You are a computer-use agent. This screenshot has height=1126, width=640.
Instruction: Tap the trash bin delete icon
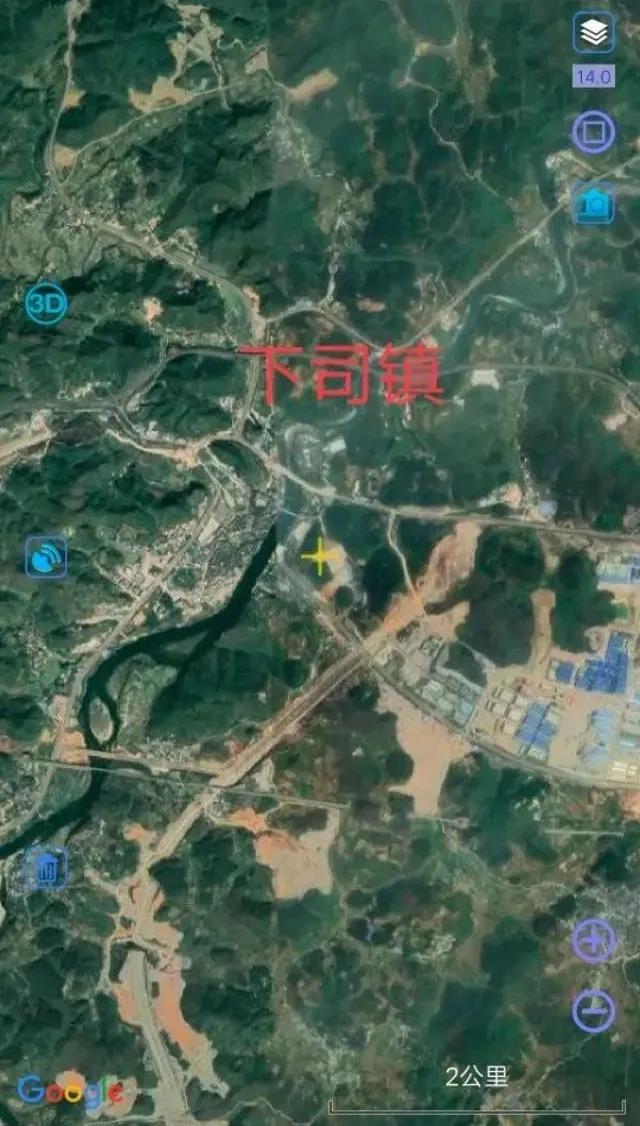[x=47, y=867]
